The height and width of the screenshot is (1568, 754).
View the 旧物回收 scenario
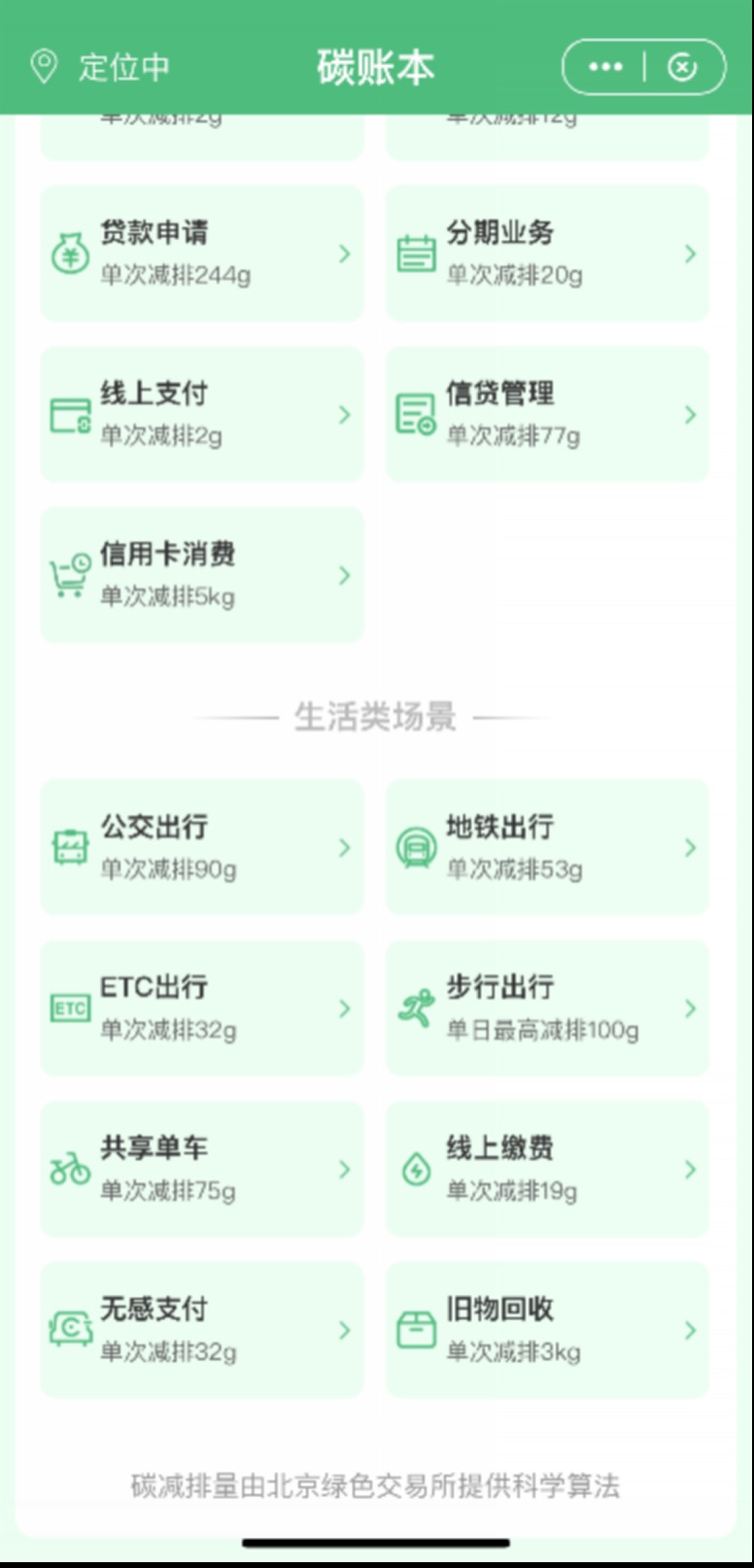(547, 1330)
